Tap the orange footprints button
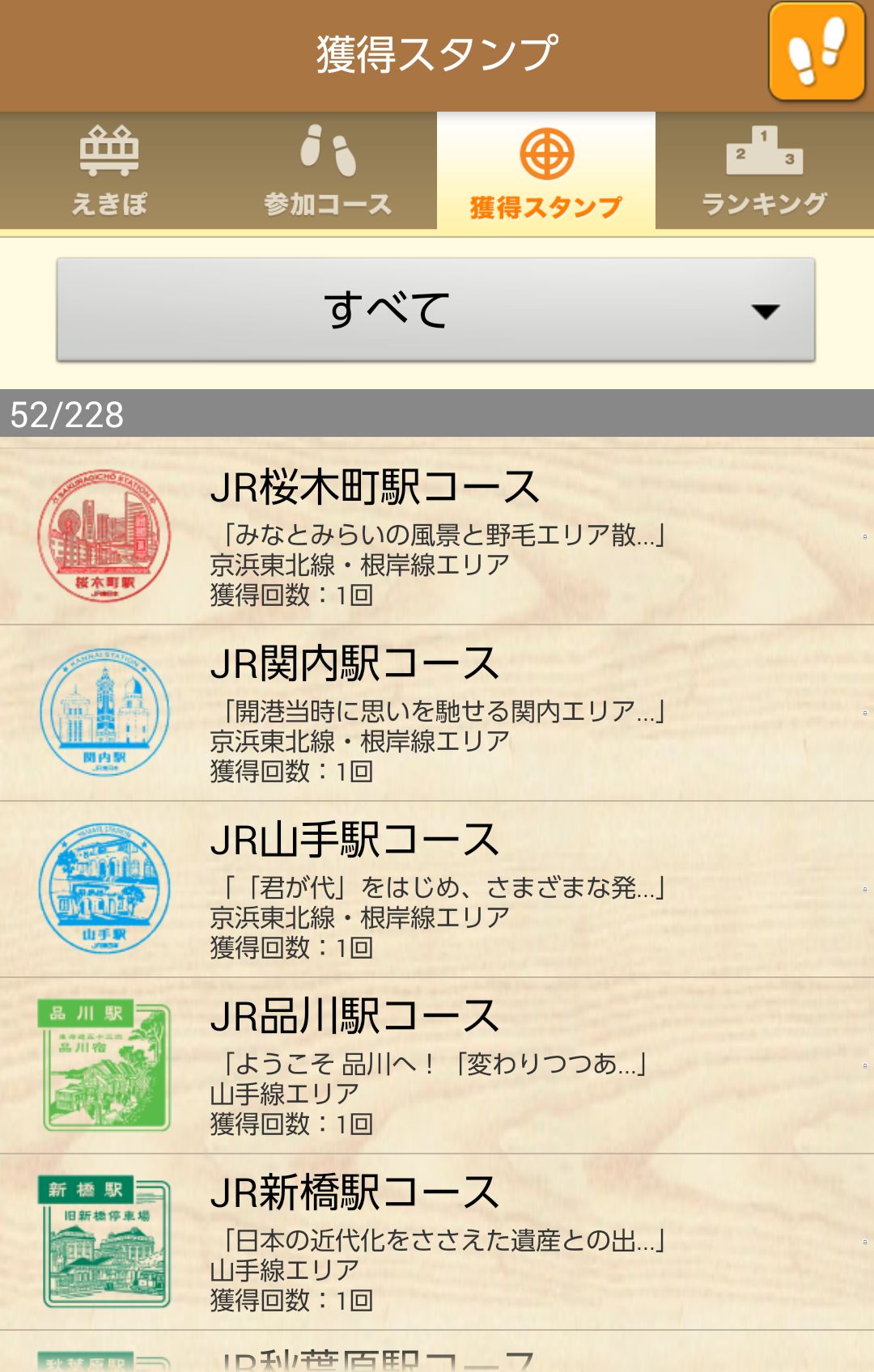 point(816,52)
